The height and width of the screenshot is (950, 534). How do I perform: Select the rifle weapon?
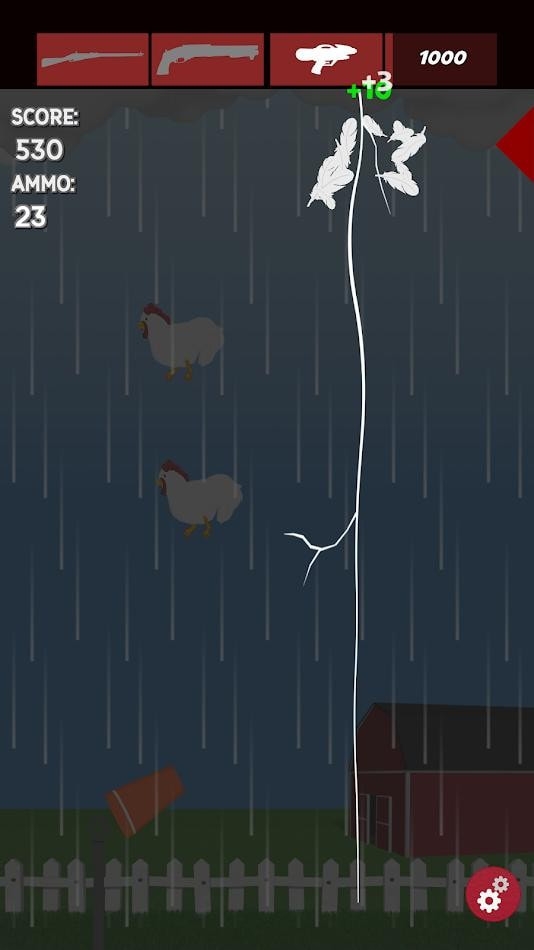pos(93,59)
